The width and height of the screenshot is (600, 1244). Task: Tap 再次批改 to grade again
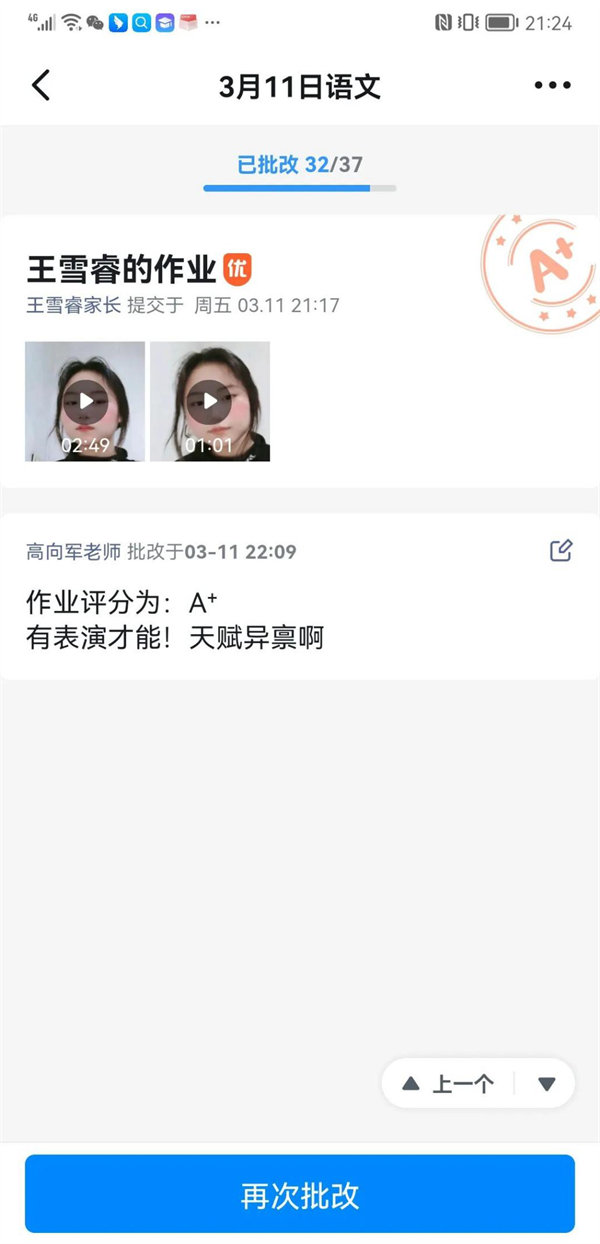tap(300, 1194)
